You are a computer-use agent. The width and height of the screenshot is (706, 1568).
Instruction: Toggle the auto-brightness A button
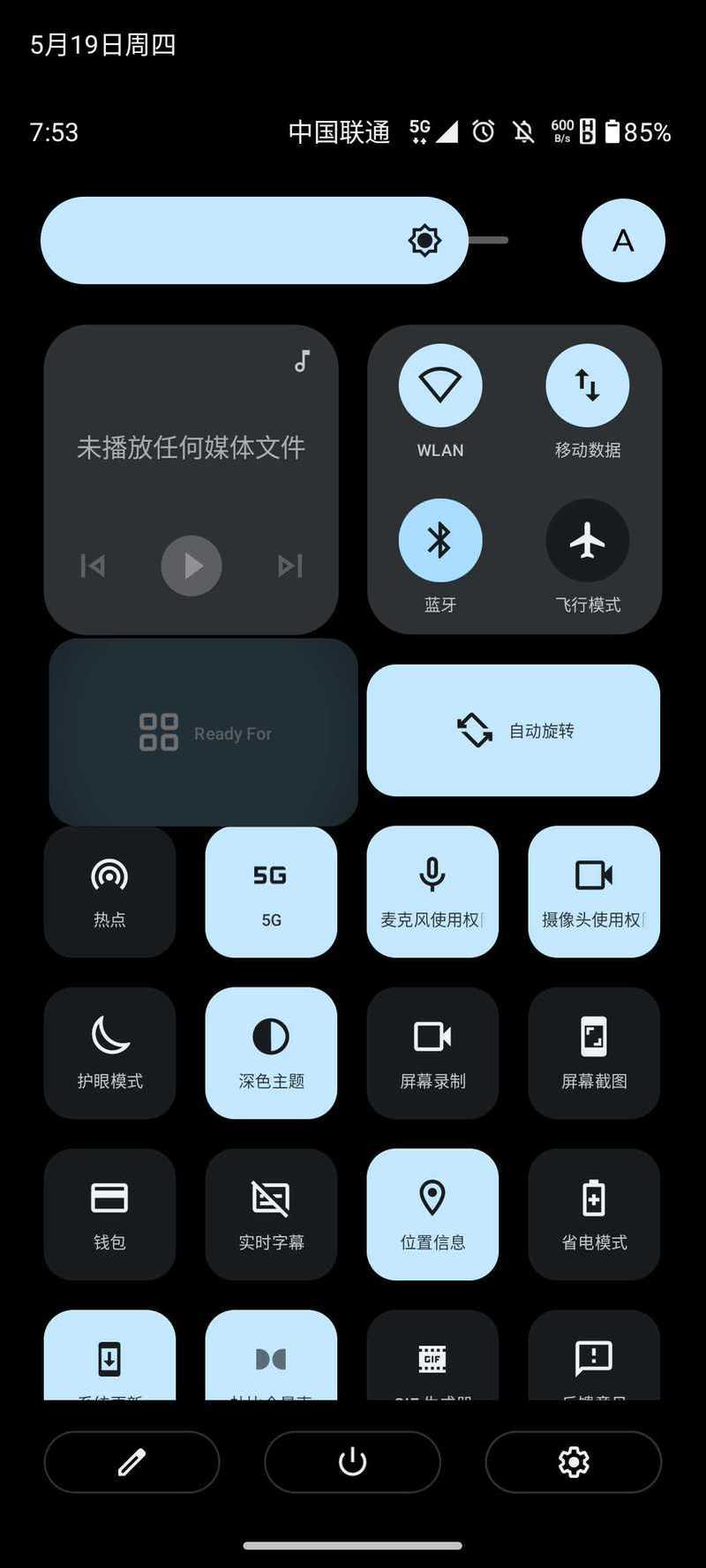click(623, 240)
